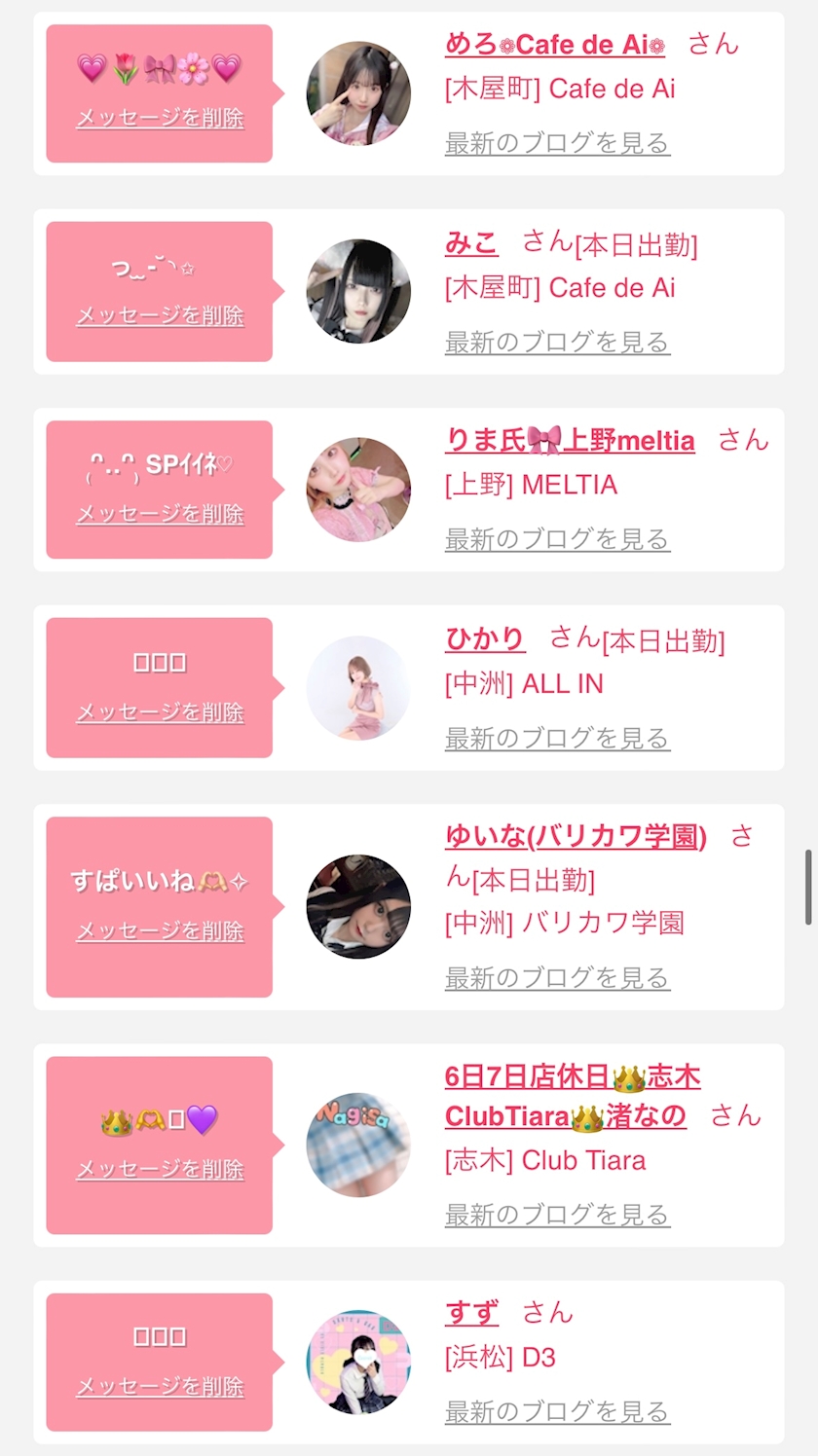This screenshot has width=818, height=1456.
Task: View ひかり's latest blog
Action: 557,738
